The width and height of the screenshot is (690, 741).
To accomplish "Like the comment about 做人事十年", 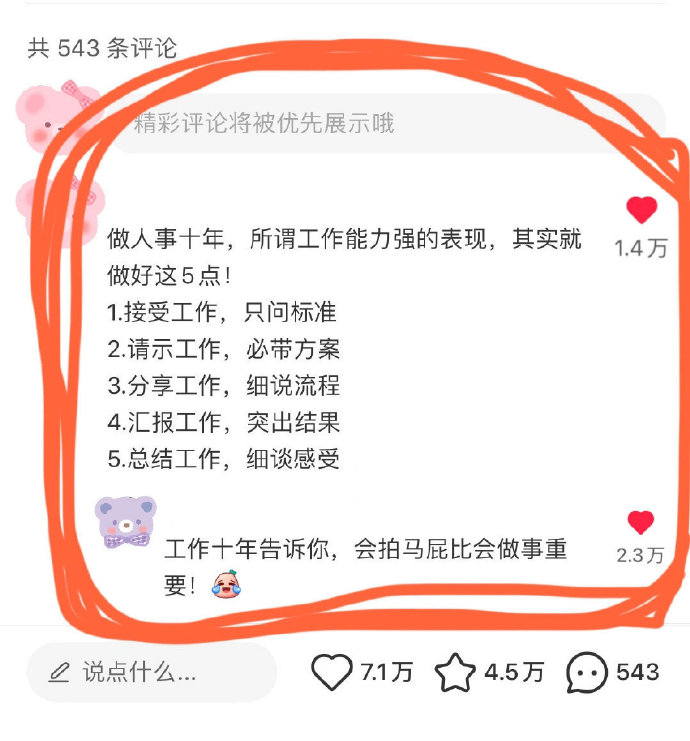I will click(641, 211).
